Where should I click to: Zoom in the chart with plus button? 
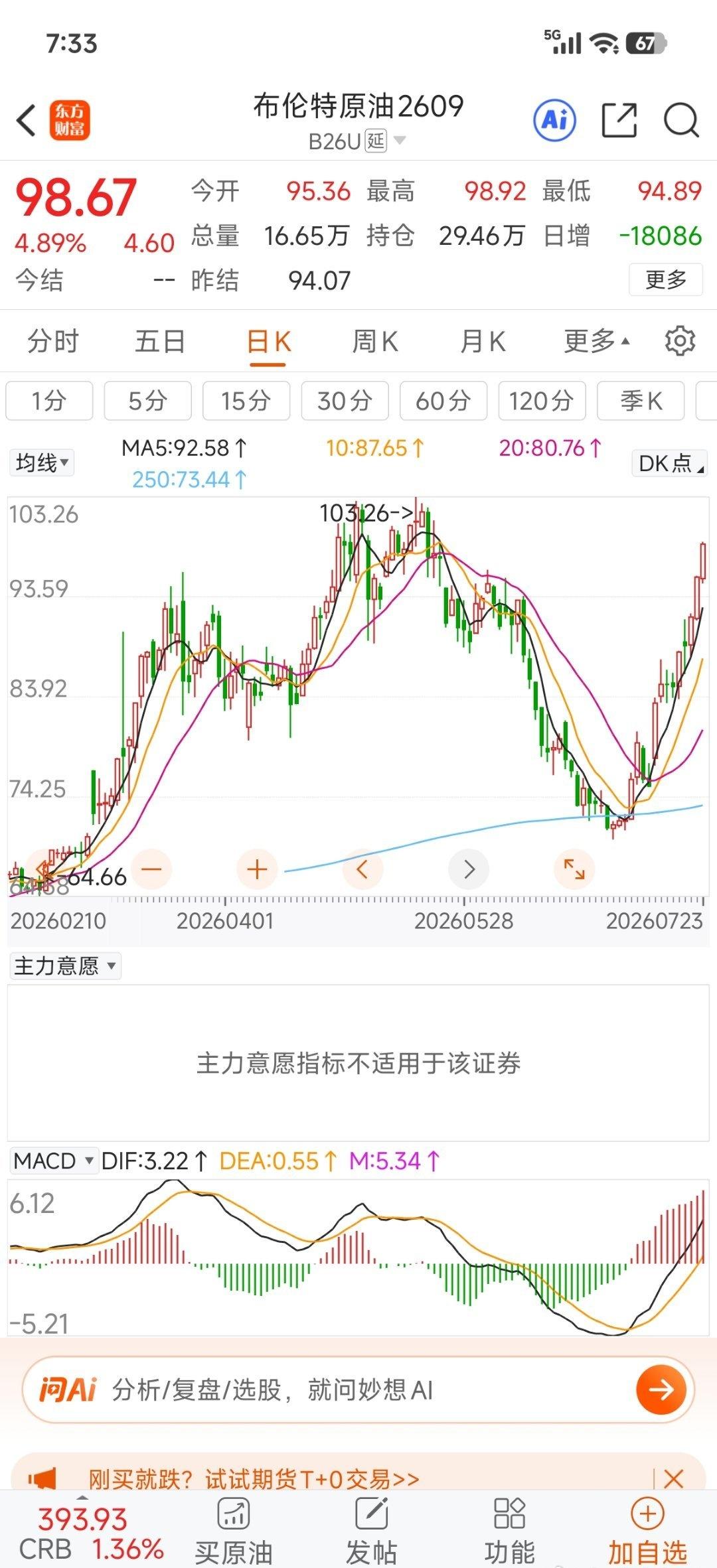coord(257,869)
